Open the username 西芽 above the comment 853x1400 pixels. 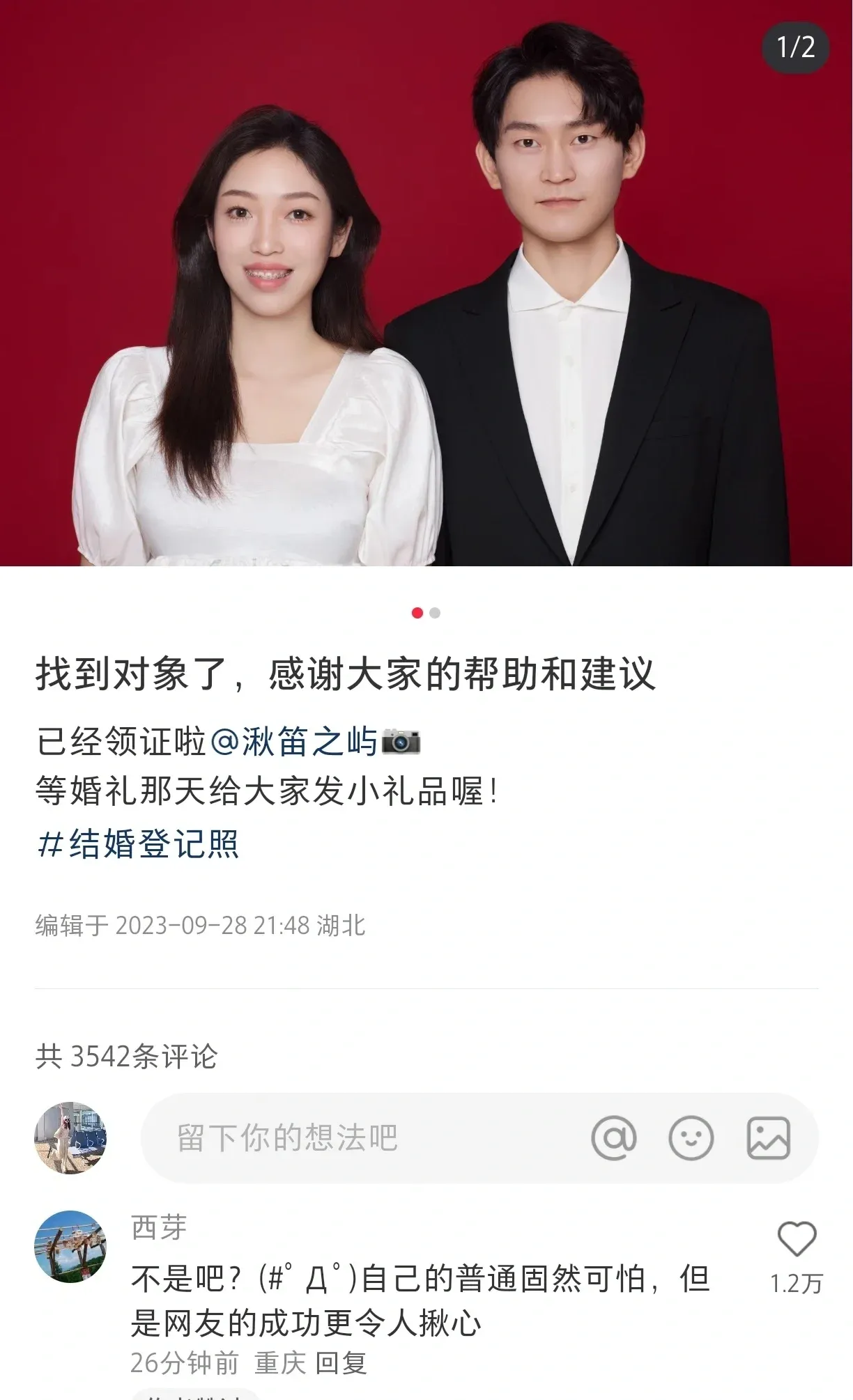pyautogui.click(x=159, y=1227)
